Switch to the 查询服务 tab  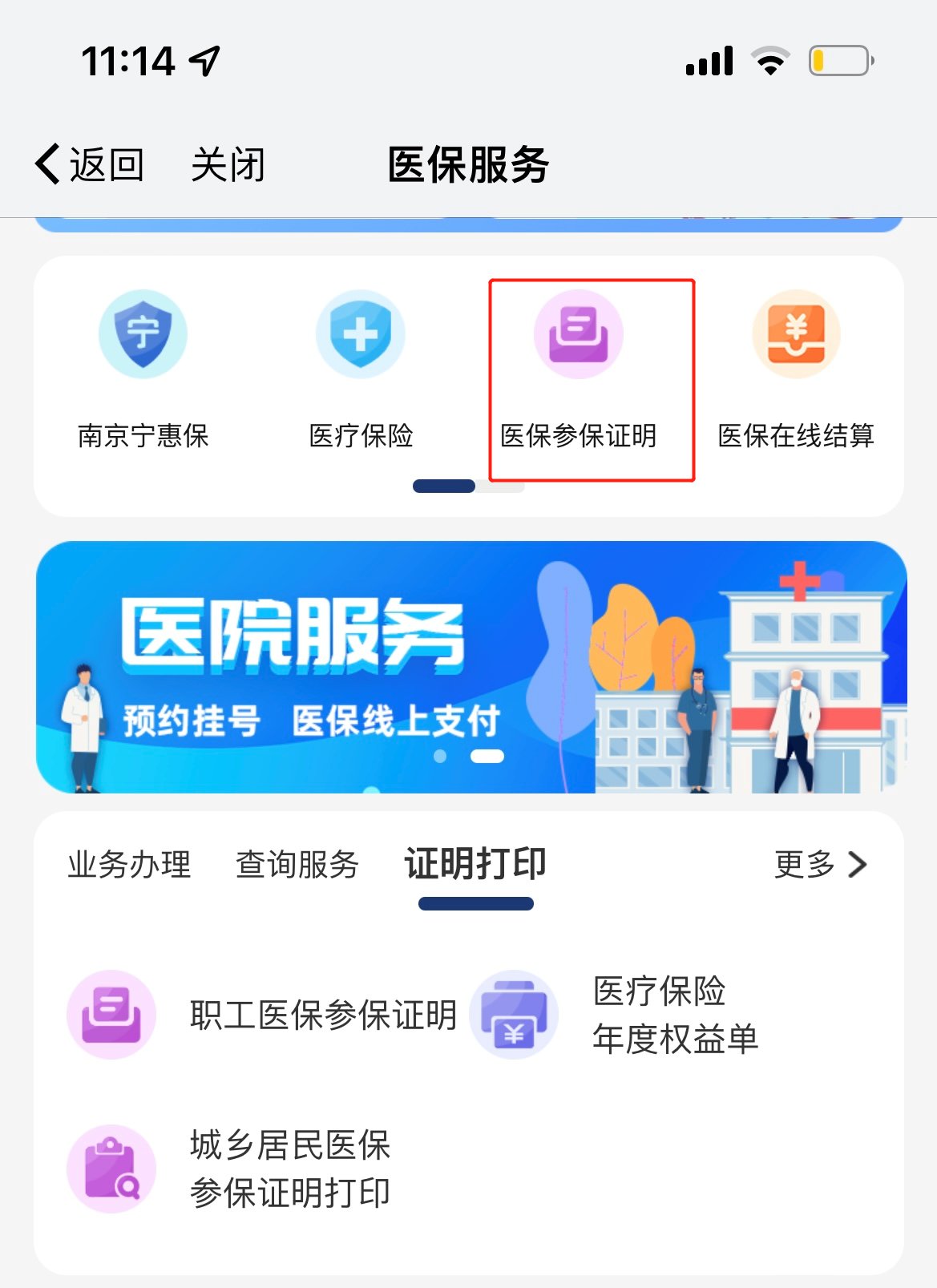pyautogui.click(x=296, y=865)
